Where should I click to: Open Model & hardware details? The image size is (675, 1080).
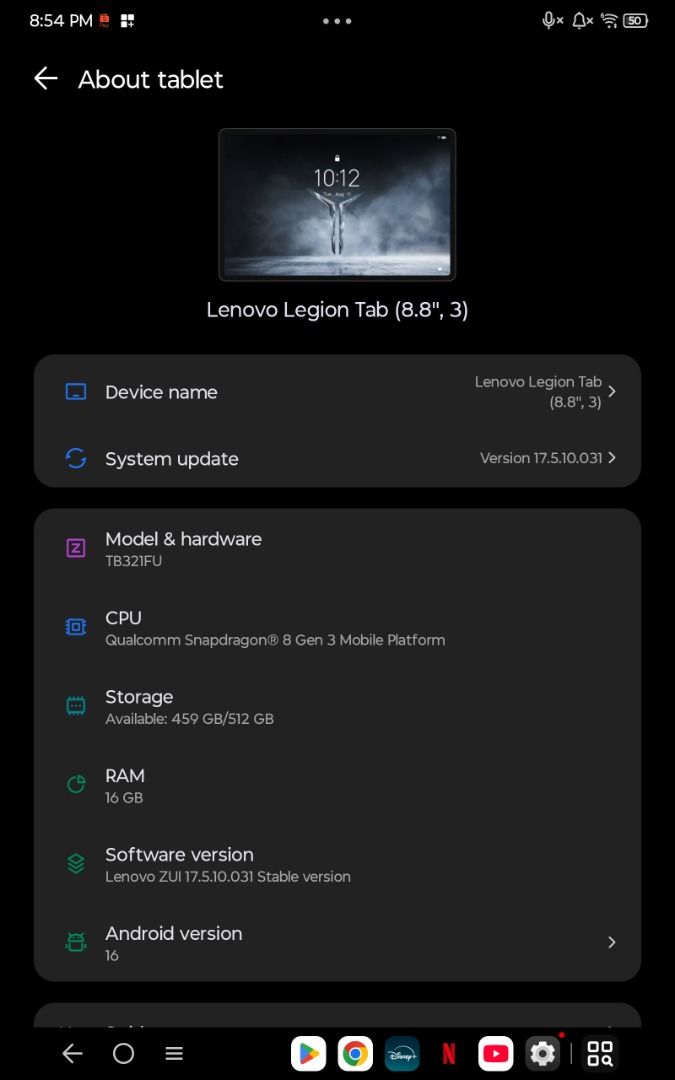pos(337,548)
